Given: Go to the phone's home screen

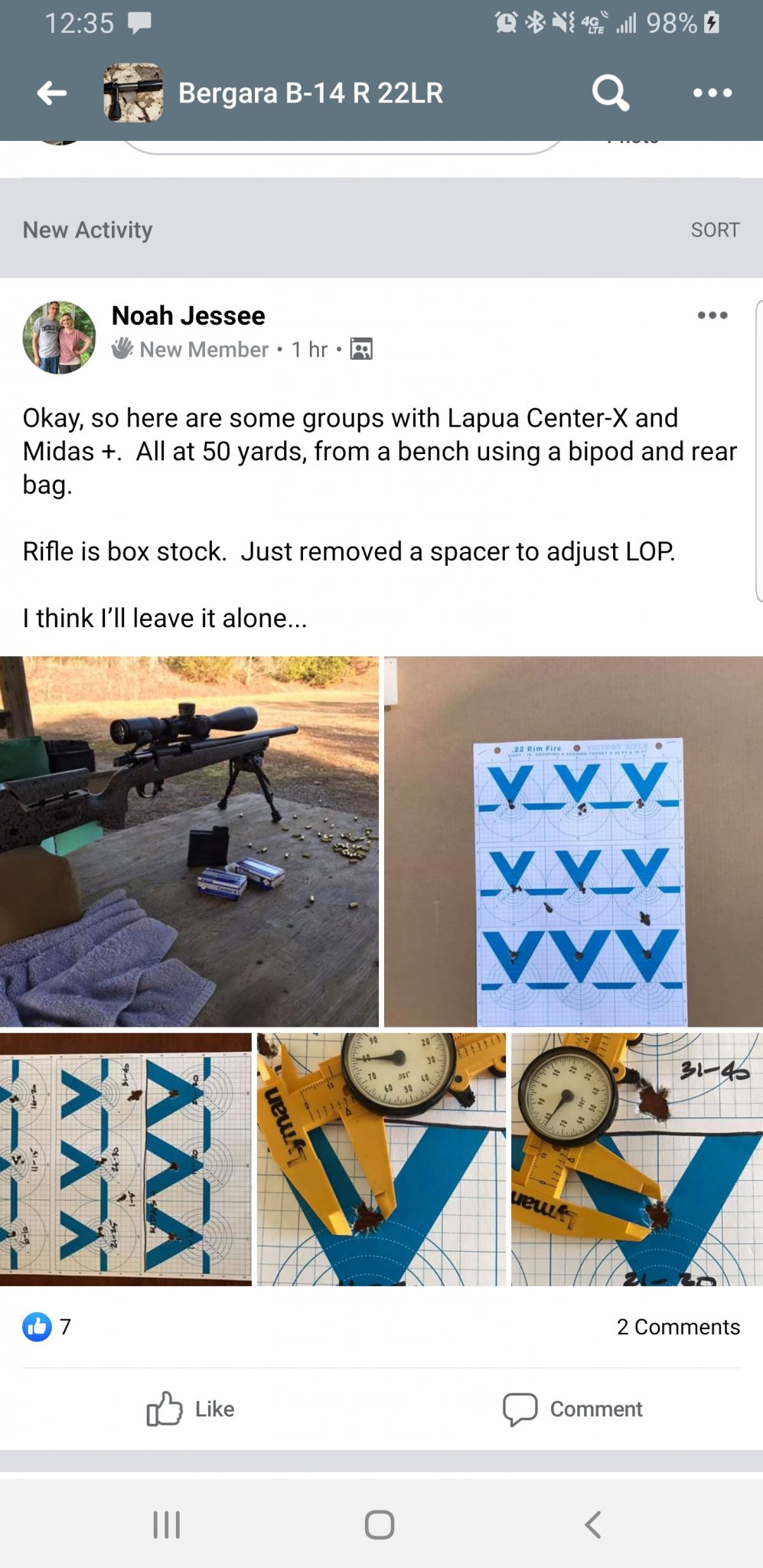Looking at the screenshot, I should pos(380,1524).
